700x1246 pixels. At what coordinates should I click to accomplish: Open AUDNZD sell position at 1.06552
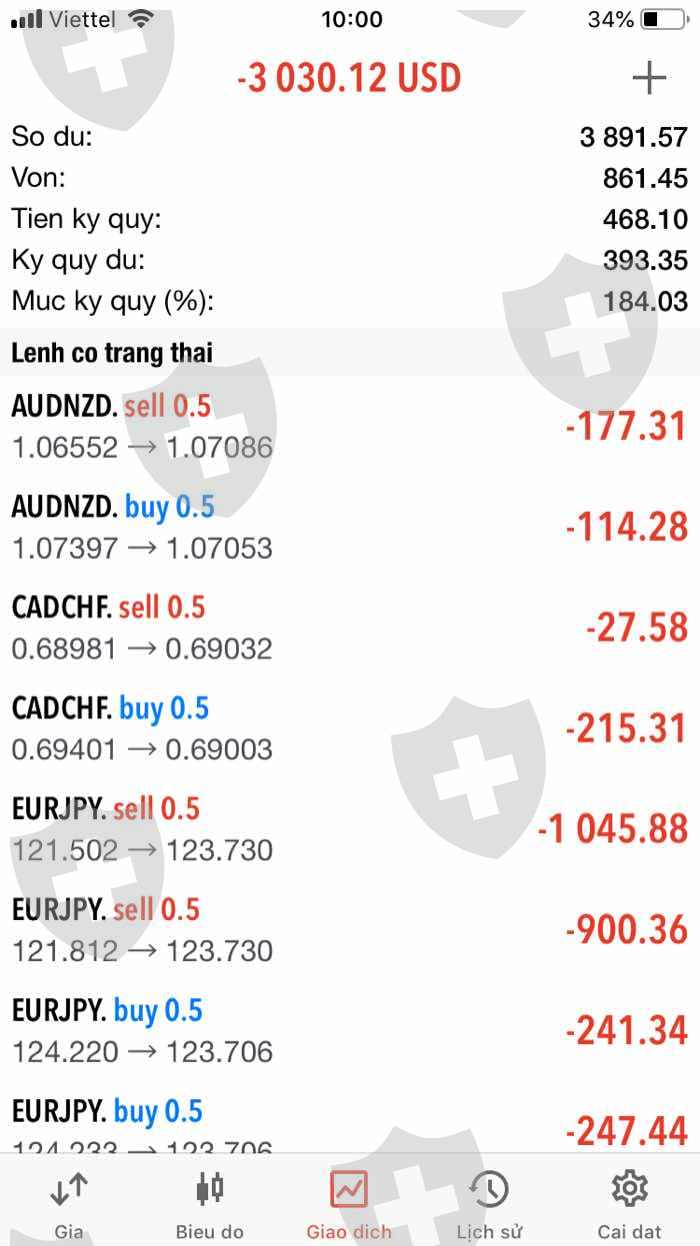pos(350,426)
